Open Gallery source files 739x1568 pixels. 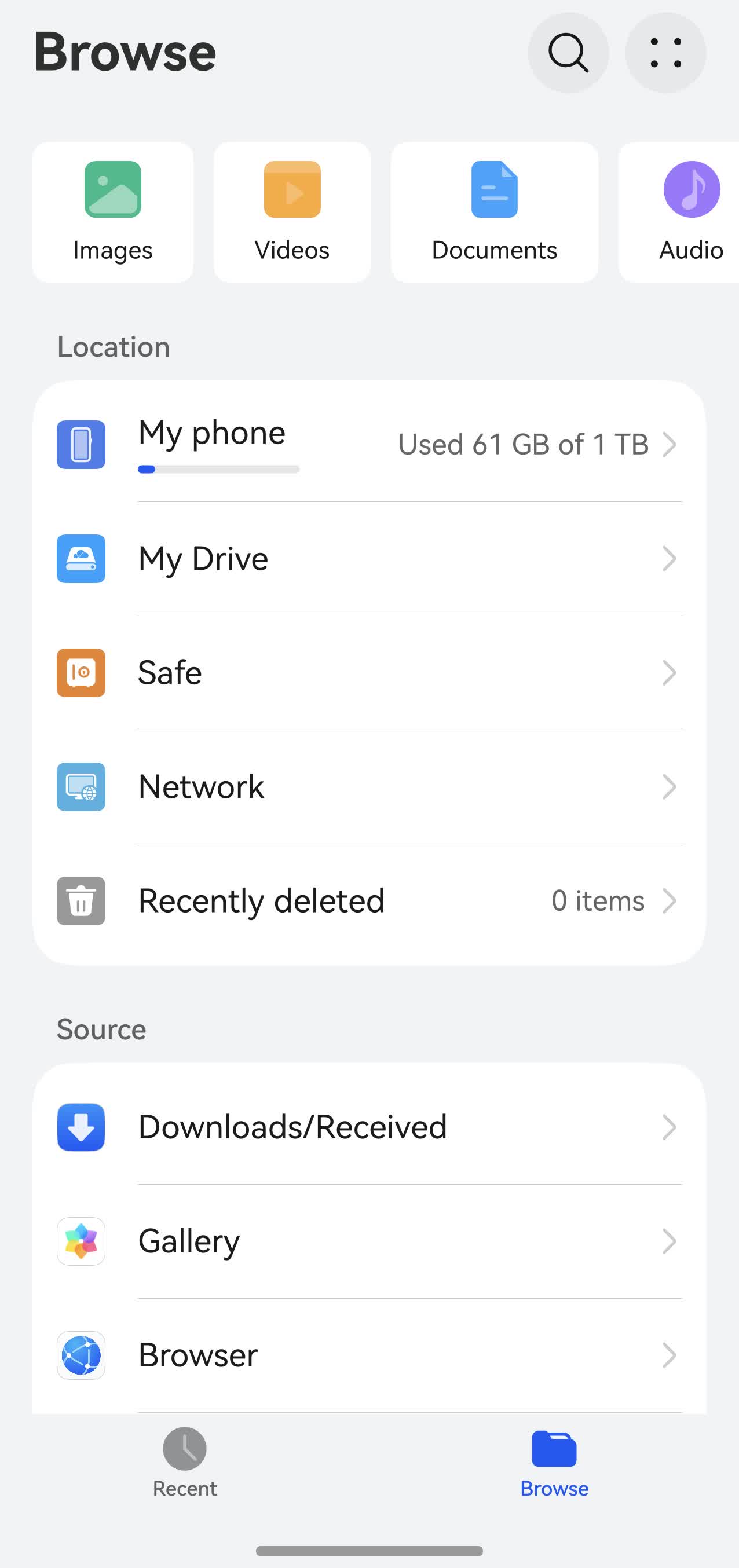tap(369, 1240)
